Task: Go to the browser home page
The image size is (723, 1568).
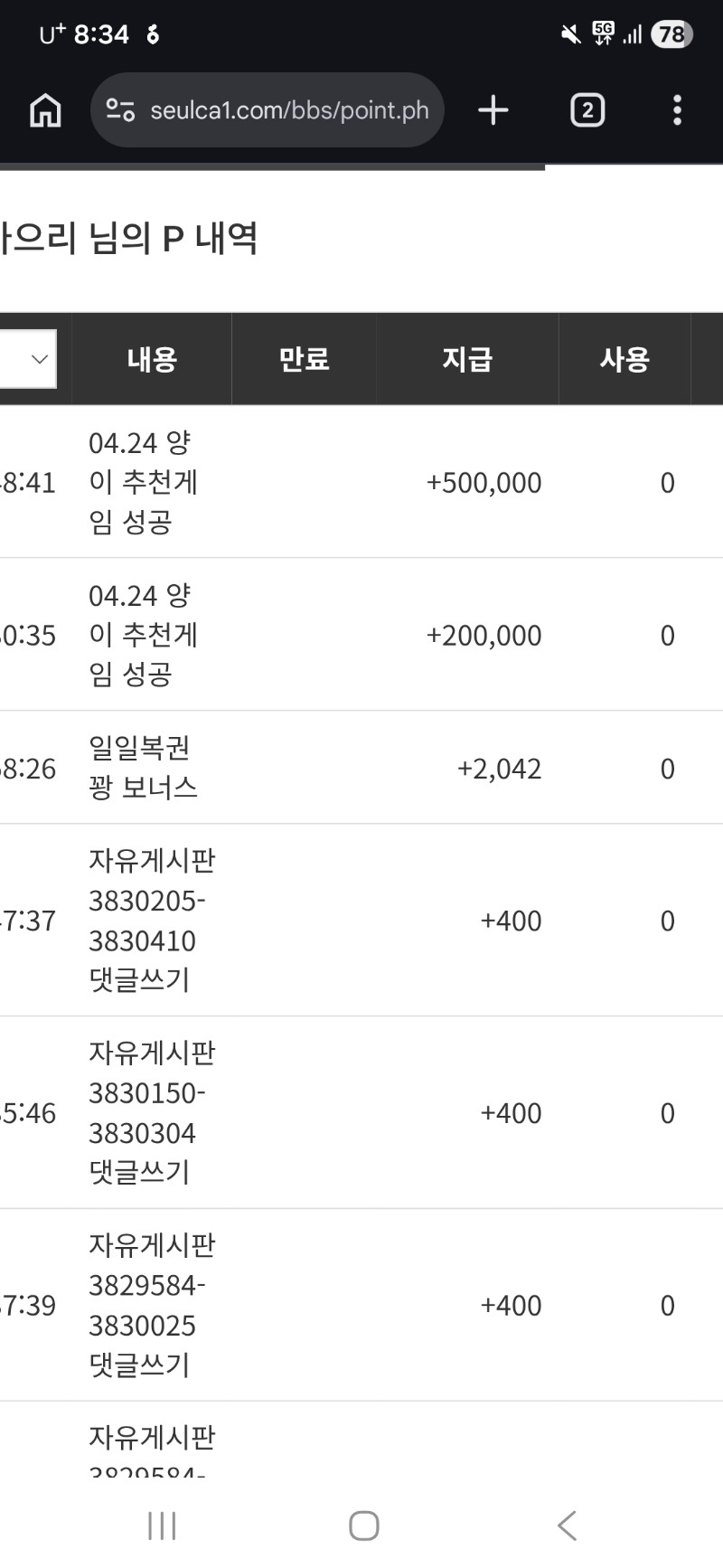Action: [x=45, y=110]
